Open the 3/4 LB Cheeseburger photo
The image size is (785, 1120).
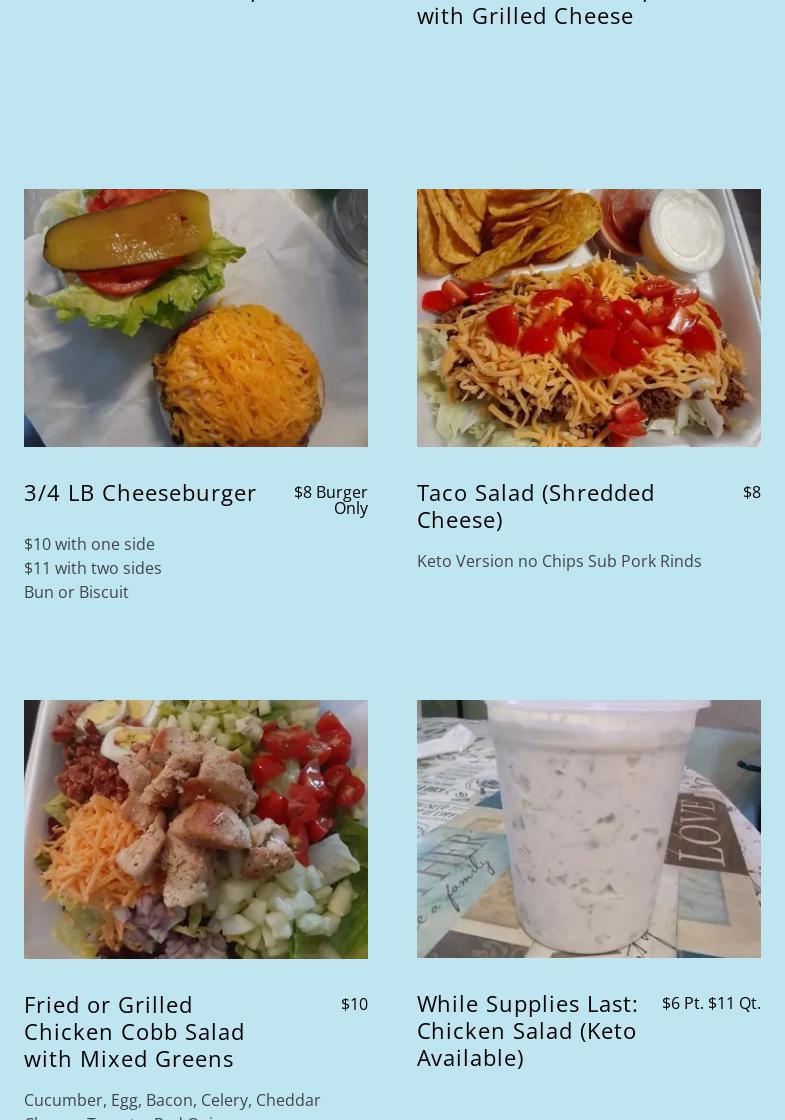[196, 318]
